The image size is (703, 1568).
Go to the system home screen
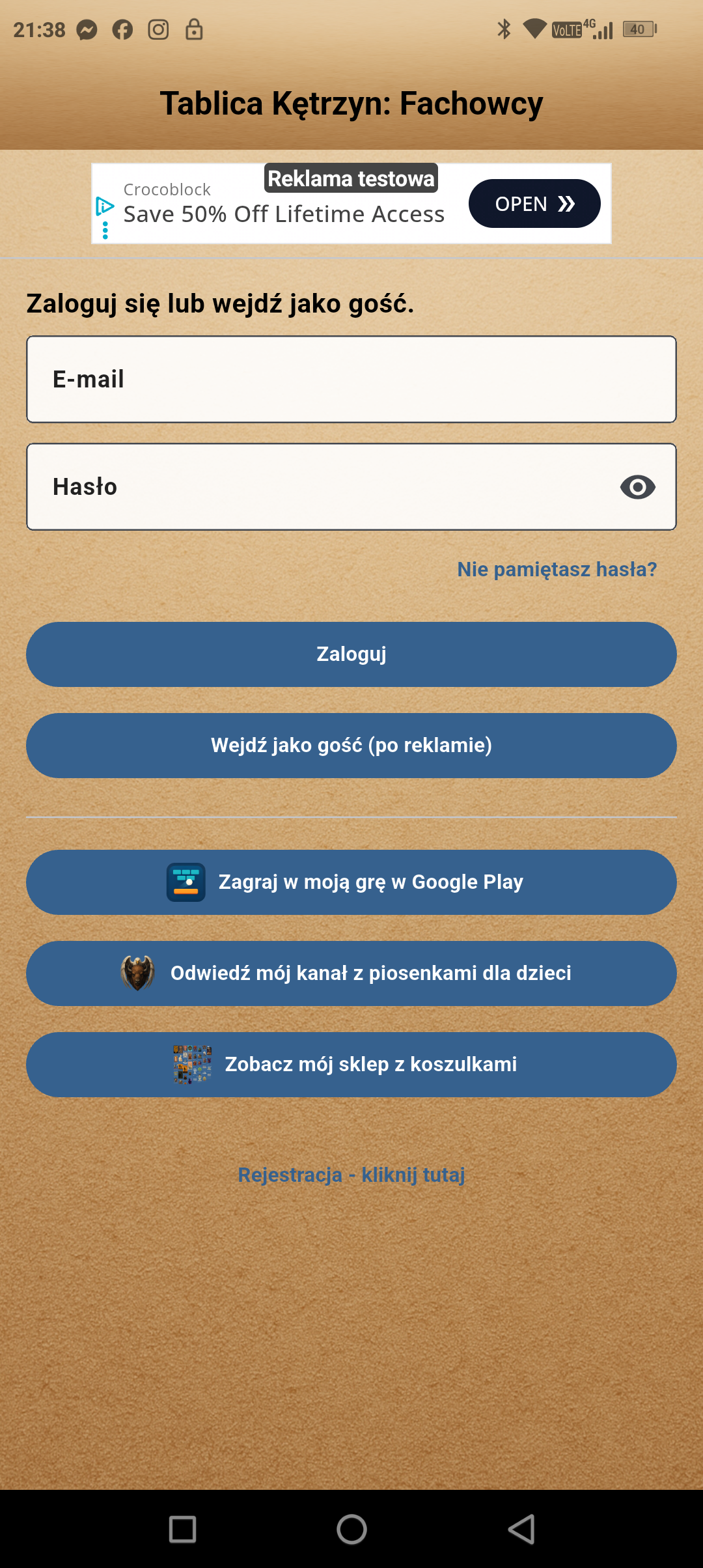[351, 1529]
